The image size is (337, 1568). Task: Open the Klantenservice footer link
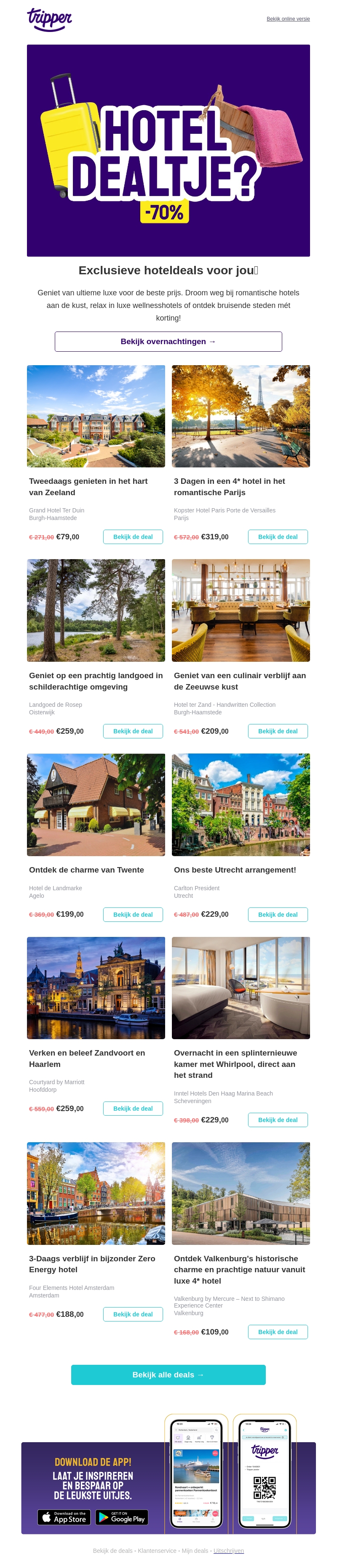coord(157,1550)
